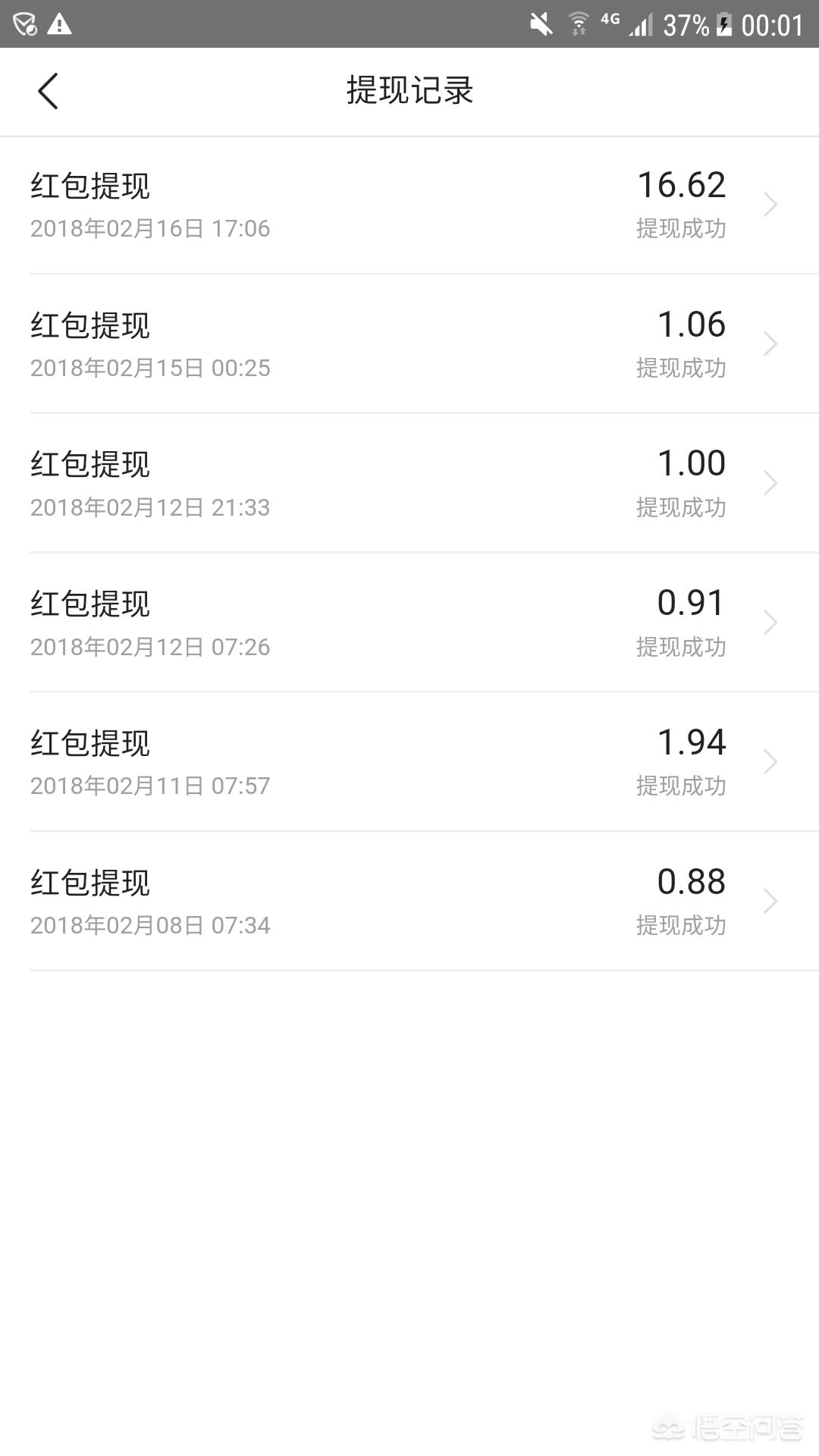Open the 1.94 withdrawal from 02月11日

coord(409,762)
